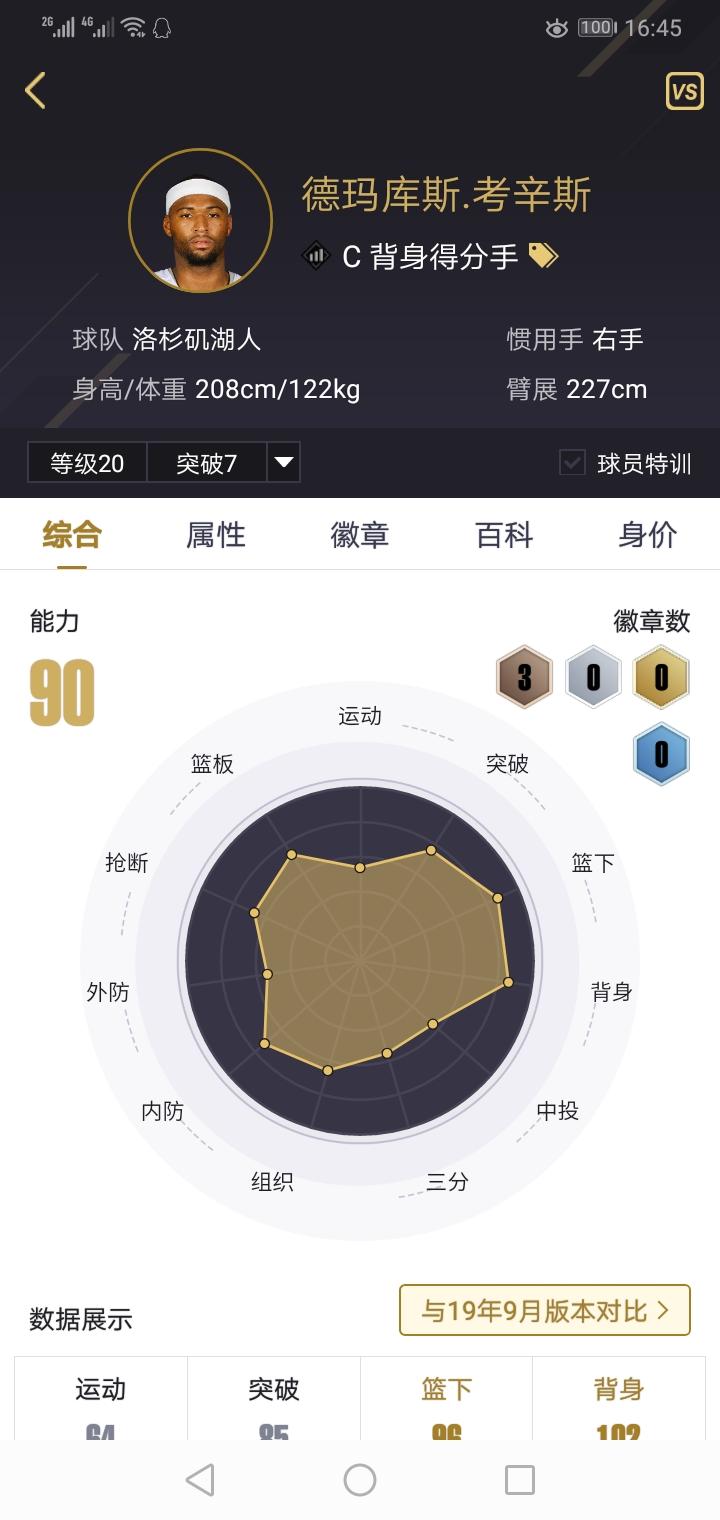This screenshot has height=1520, width=720.
Task: Go back using the top-left arrow
Action: [x=36, y=90]
